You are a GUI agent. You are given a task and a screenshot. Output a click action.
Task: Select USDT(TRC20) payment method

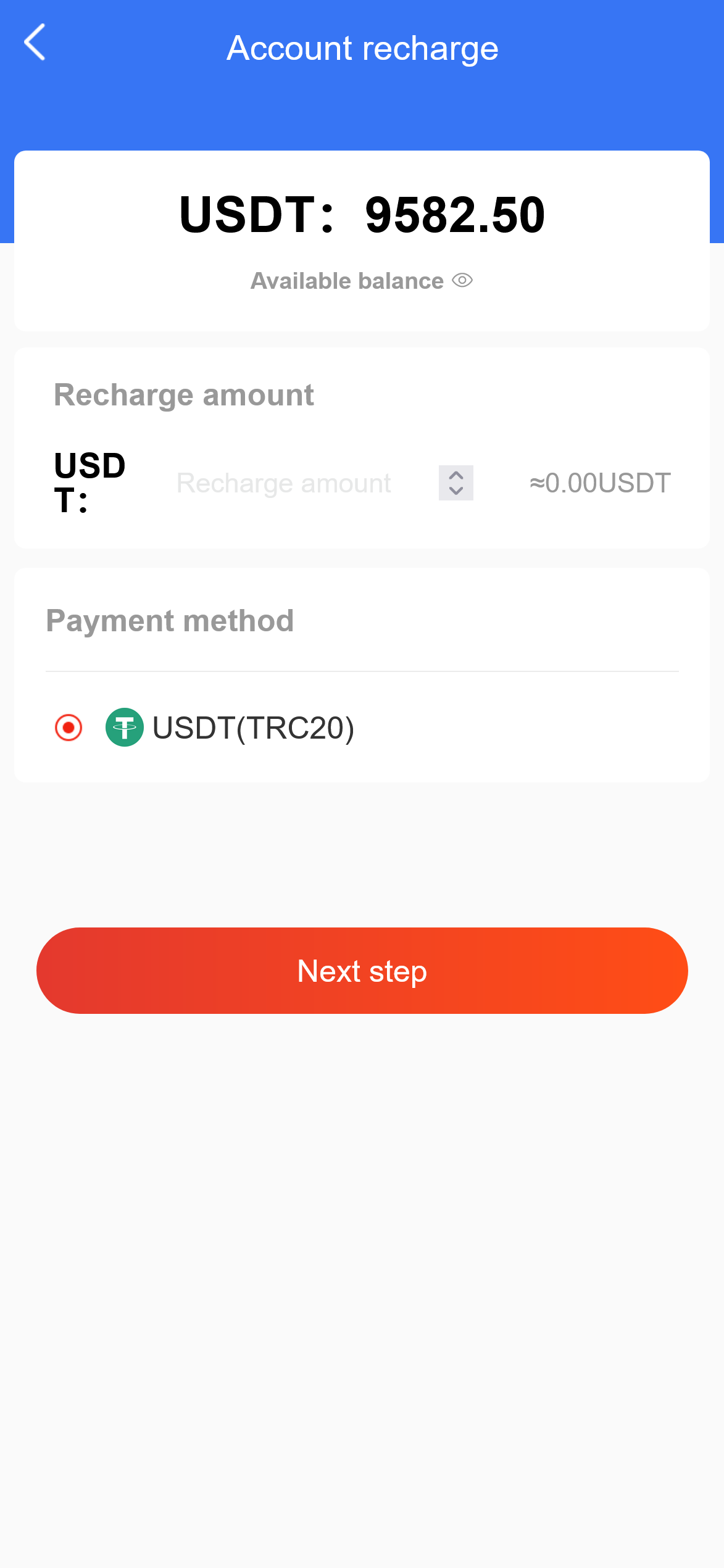(x=69, y=728)
